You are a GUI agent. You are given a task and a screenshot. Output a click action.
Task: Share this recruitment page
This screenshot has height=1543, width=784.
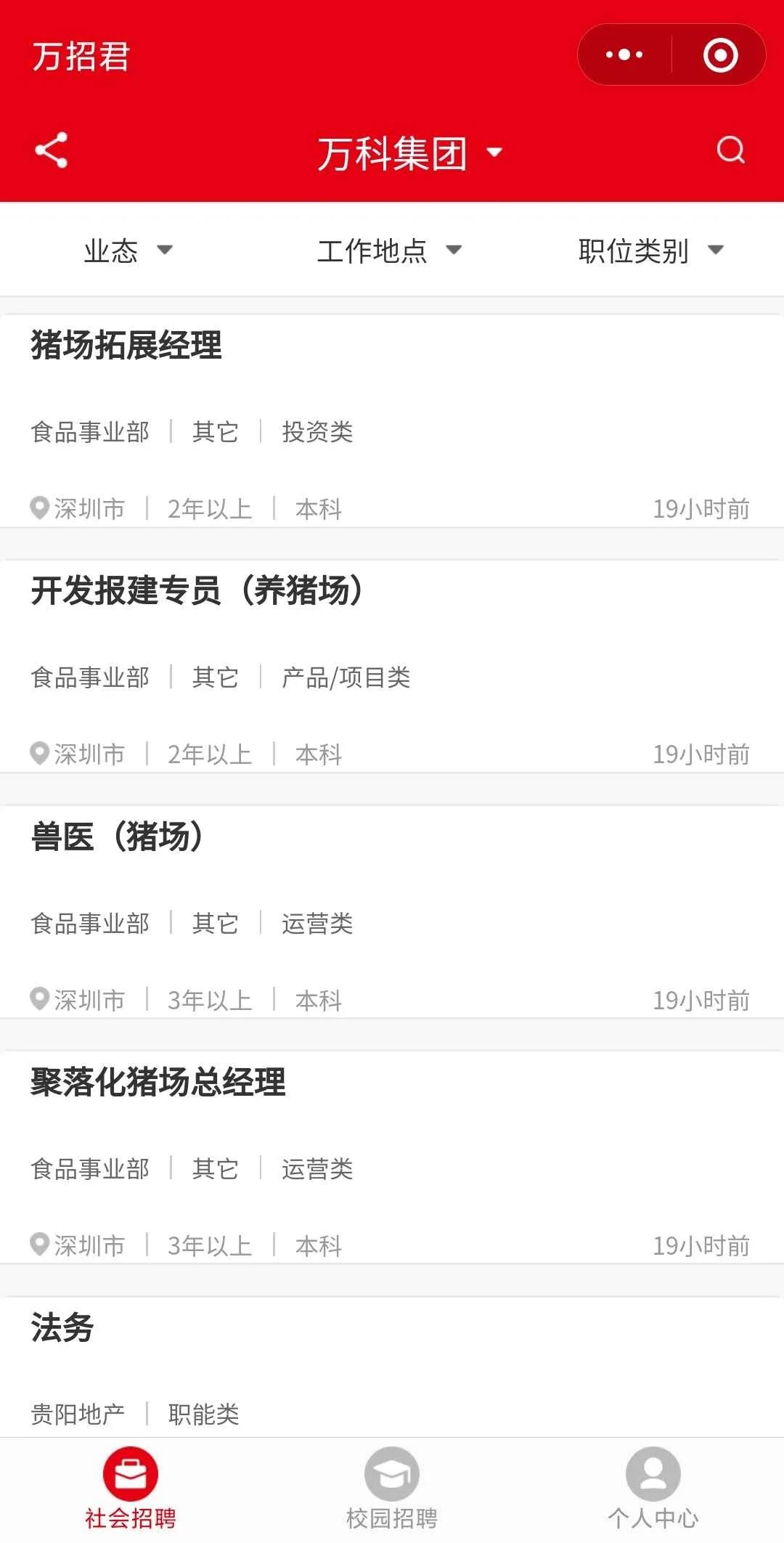52,150
